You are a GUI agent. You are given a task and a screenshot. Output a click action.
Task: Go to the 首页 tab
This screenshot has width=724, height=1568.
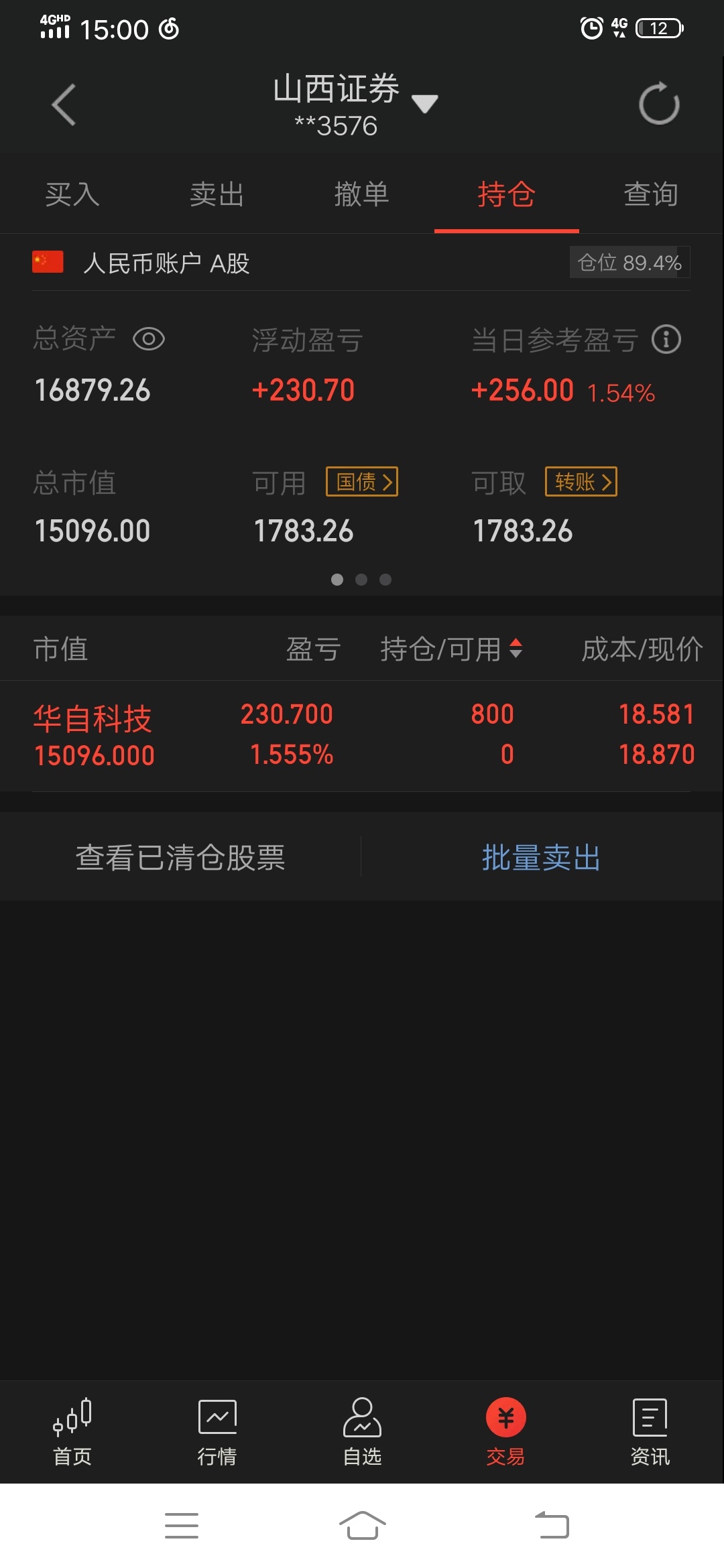coord(72,1433)
